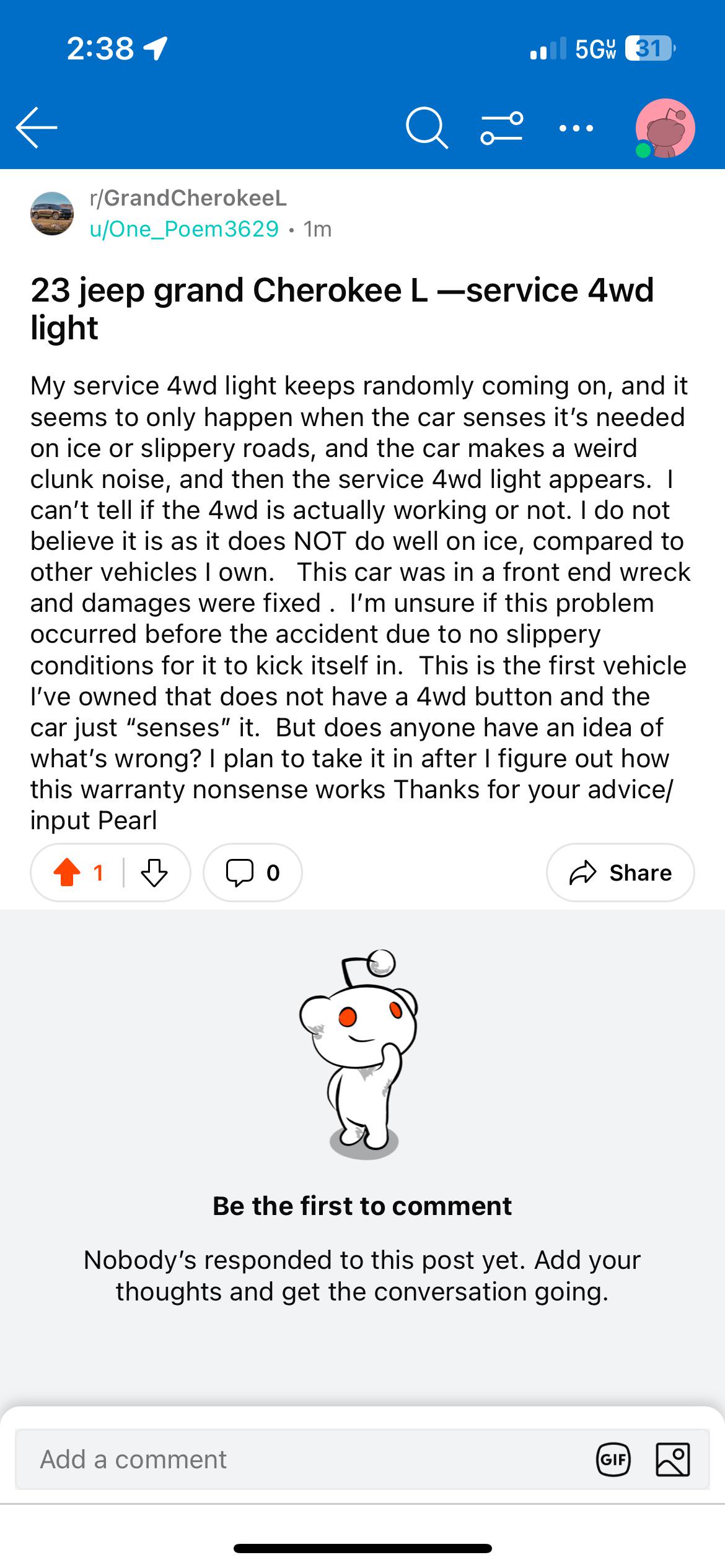
Task: Tap the comment count button
Action: [253, 873]
